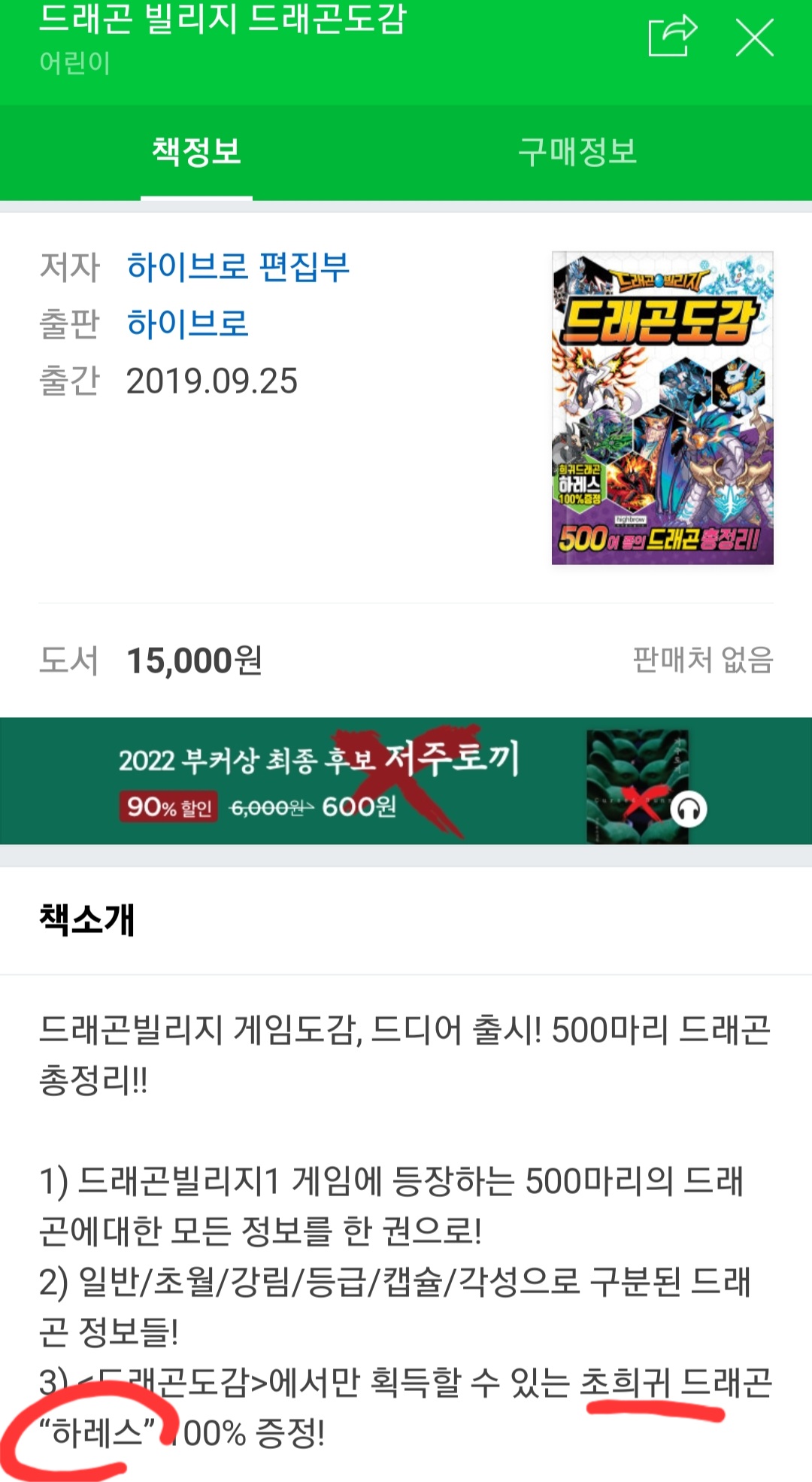Close the book detail page
The image size is (812, 1482).
point(754,38)
